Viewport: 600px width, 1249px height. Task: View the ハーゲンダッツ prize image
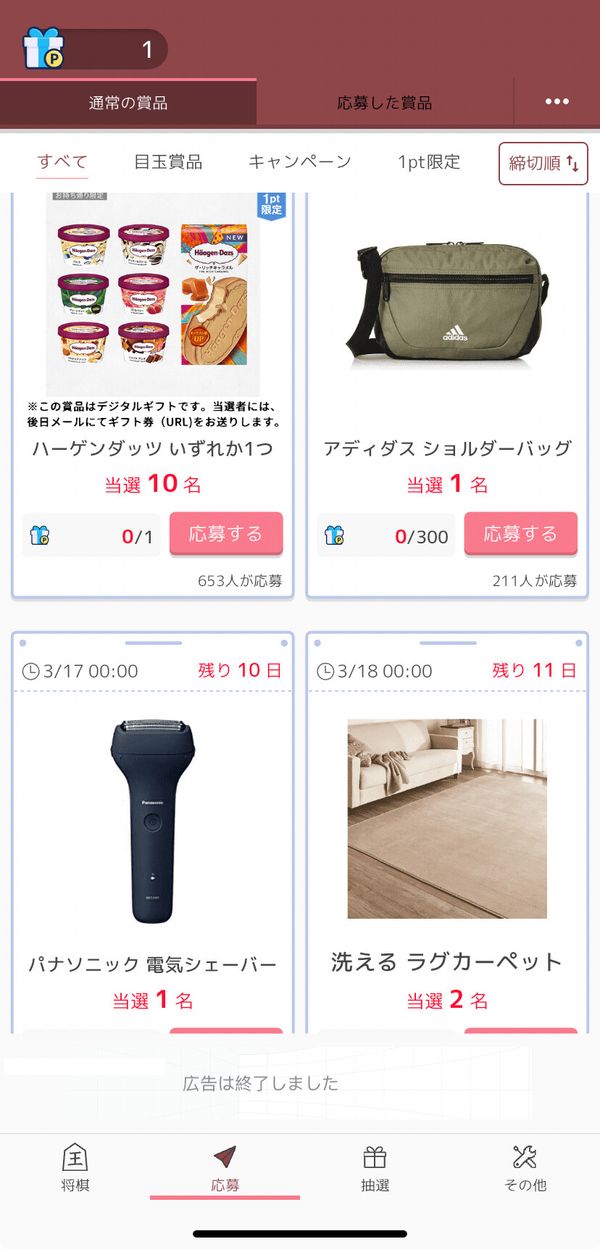152,295
